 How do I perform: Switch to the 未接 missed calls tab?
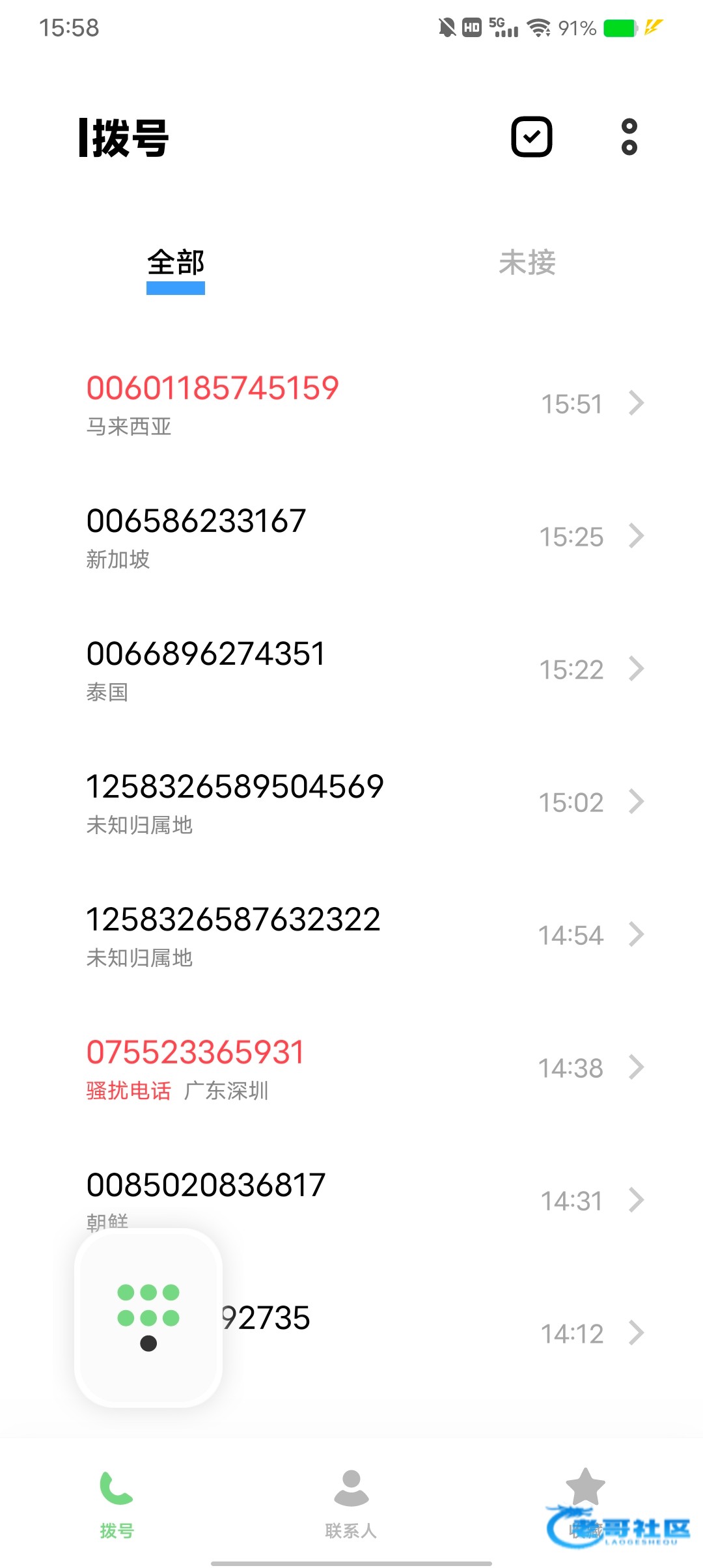(527, 264)
